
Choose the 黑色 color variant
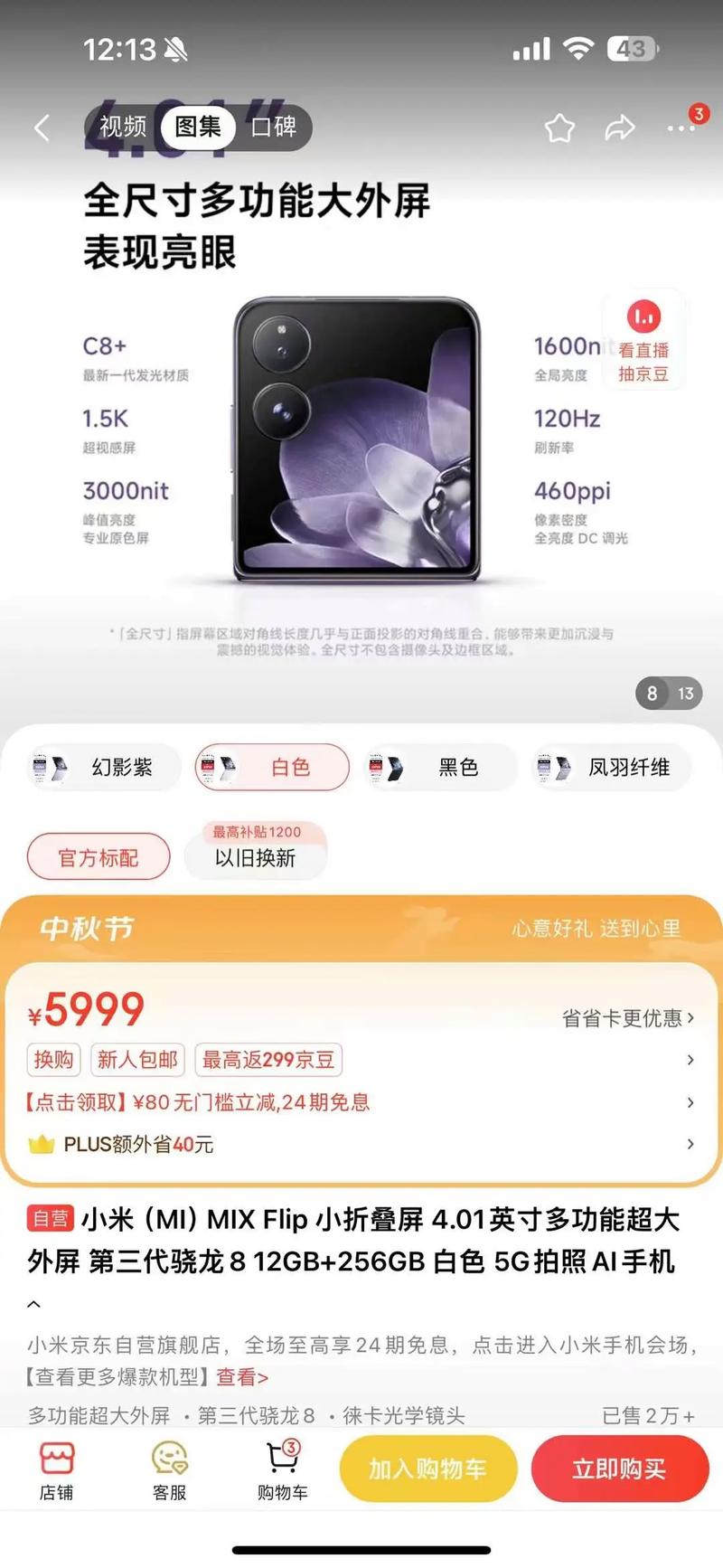[439, 768]
